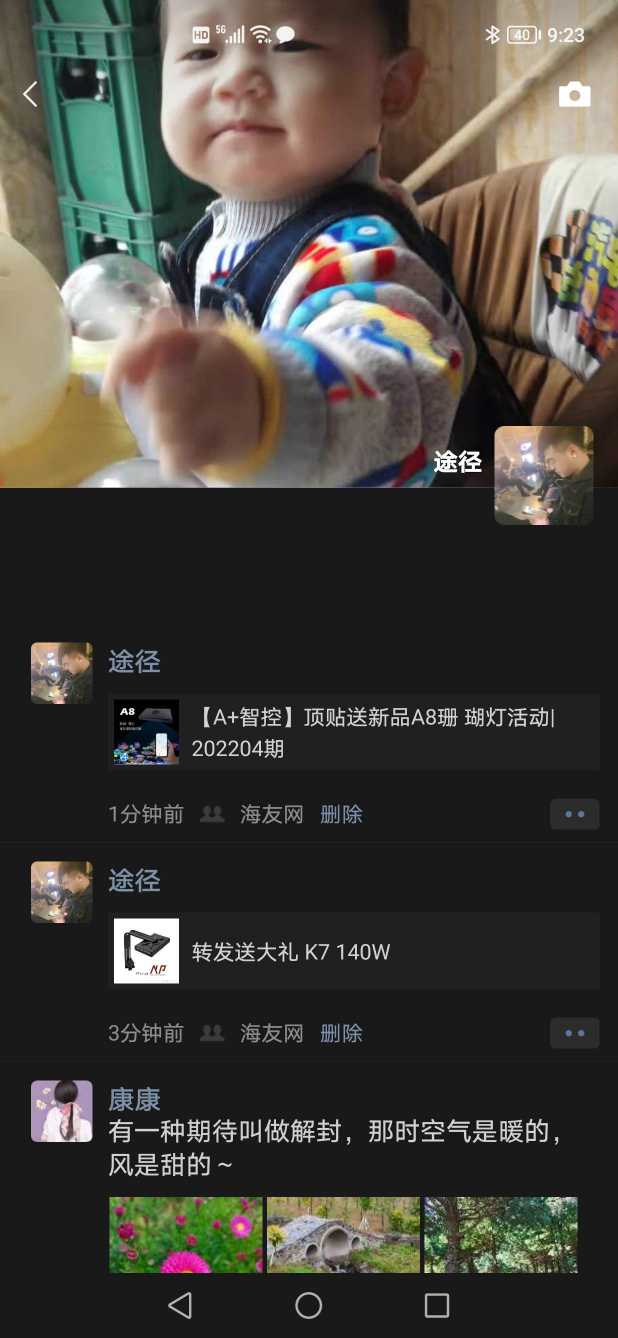Open the camera to post a moment
Screen dimensions: 618x1338
(x=574, y=95)
